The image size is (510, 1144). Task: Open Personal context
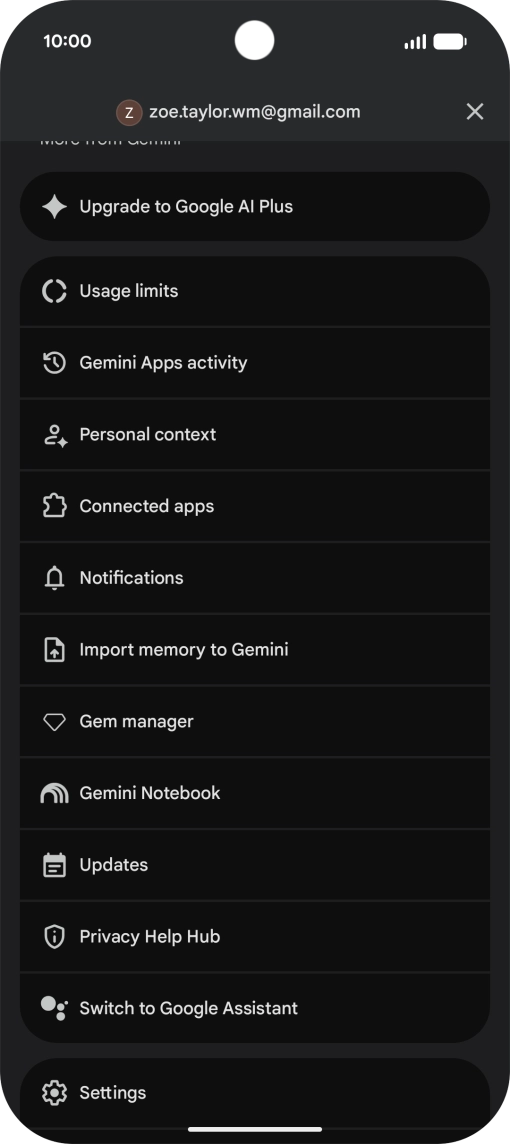(255, 434)
